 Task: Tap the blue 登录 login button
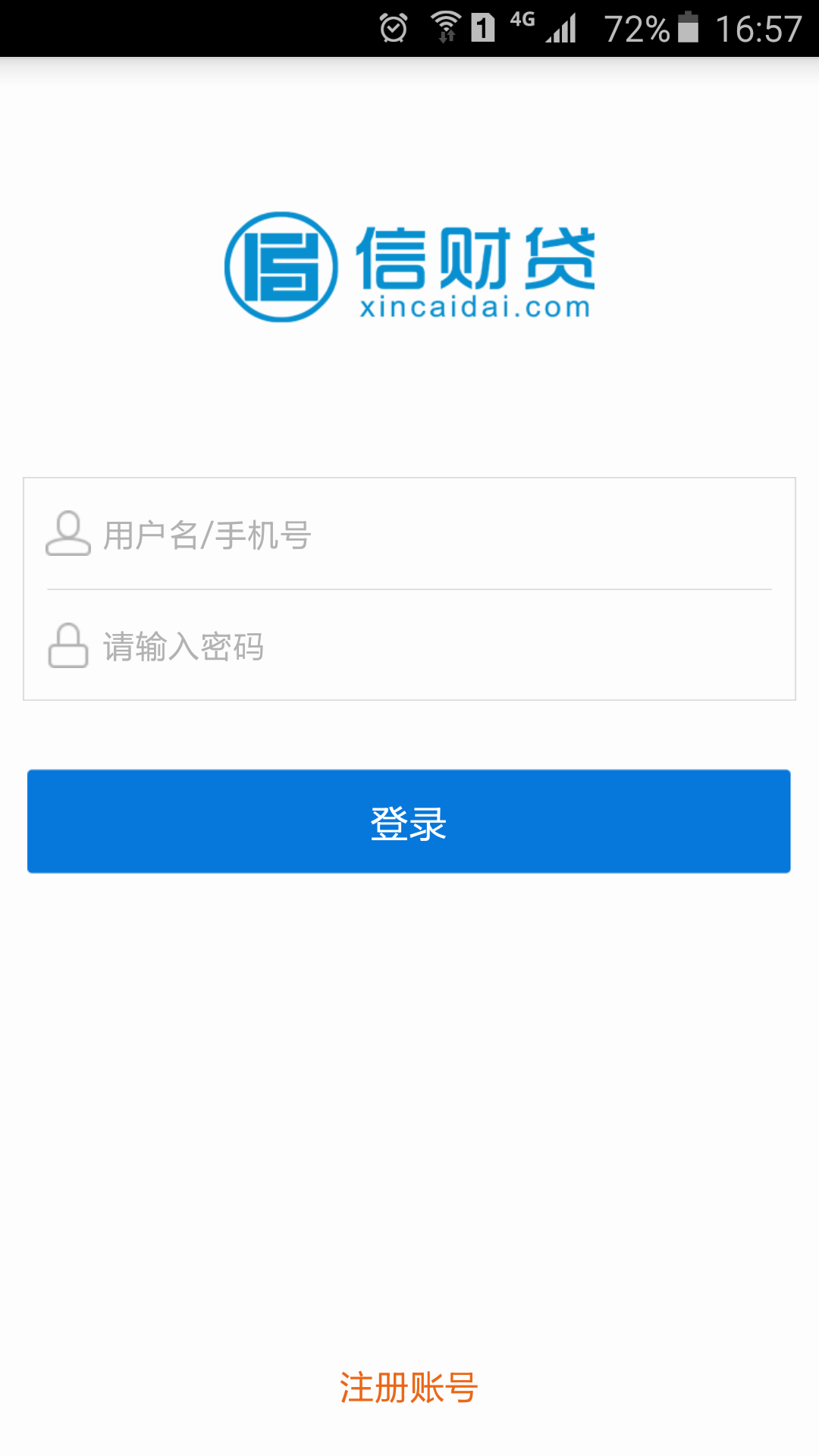[409, 821]
